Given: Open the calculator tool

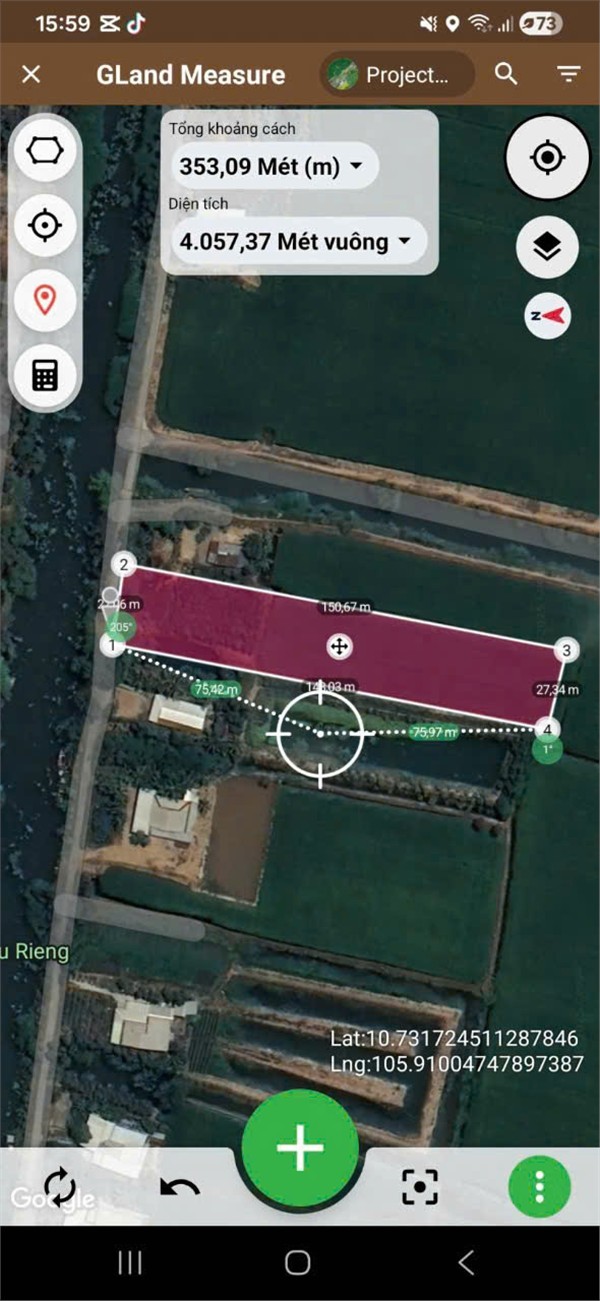Looking at the screenshot, I should point(45,375).
